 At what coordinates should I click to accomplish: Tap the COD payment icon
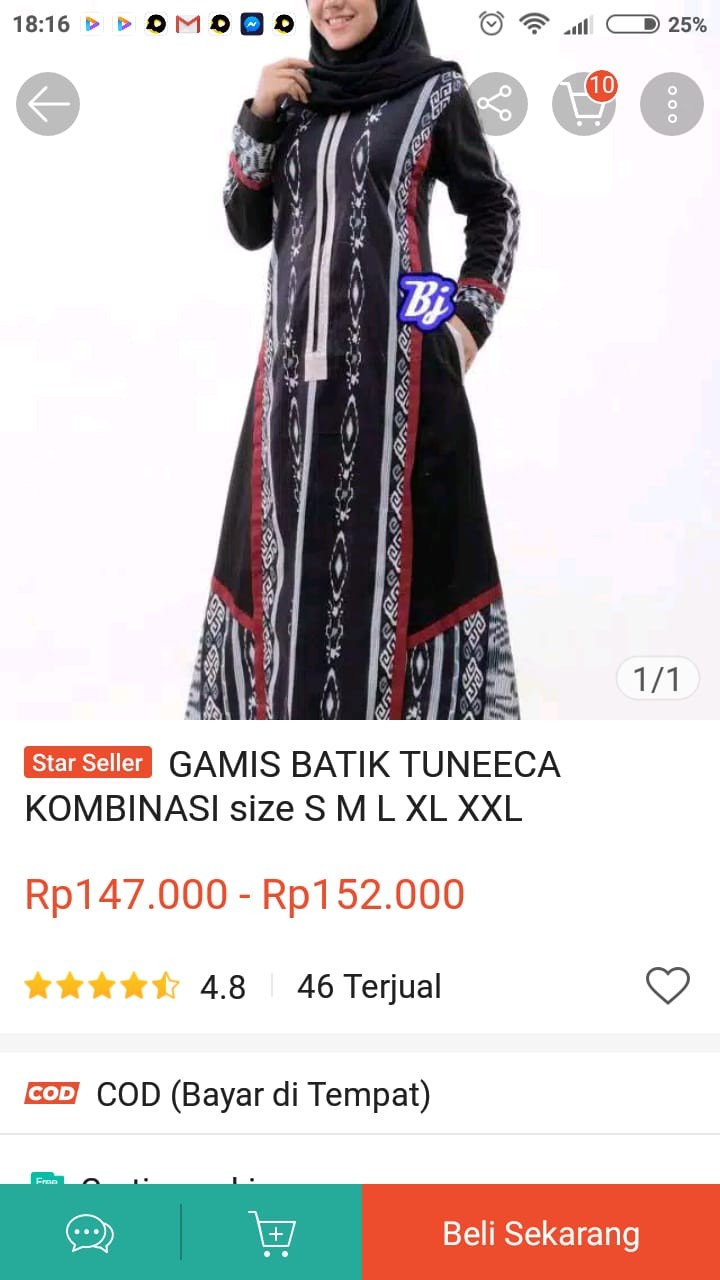tap(52, 1093)
